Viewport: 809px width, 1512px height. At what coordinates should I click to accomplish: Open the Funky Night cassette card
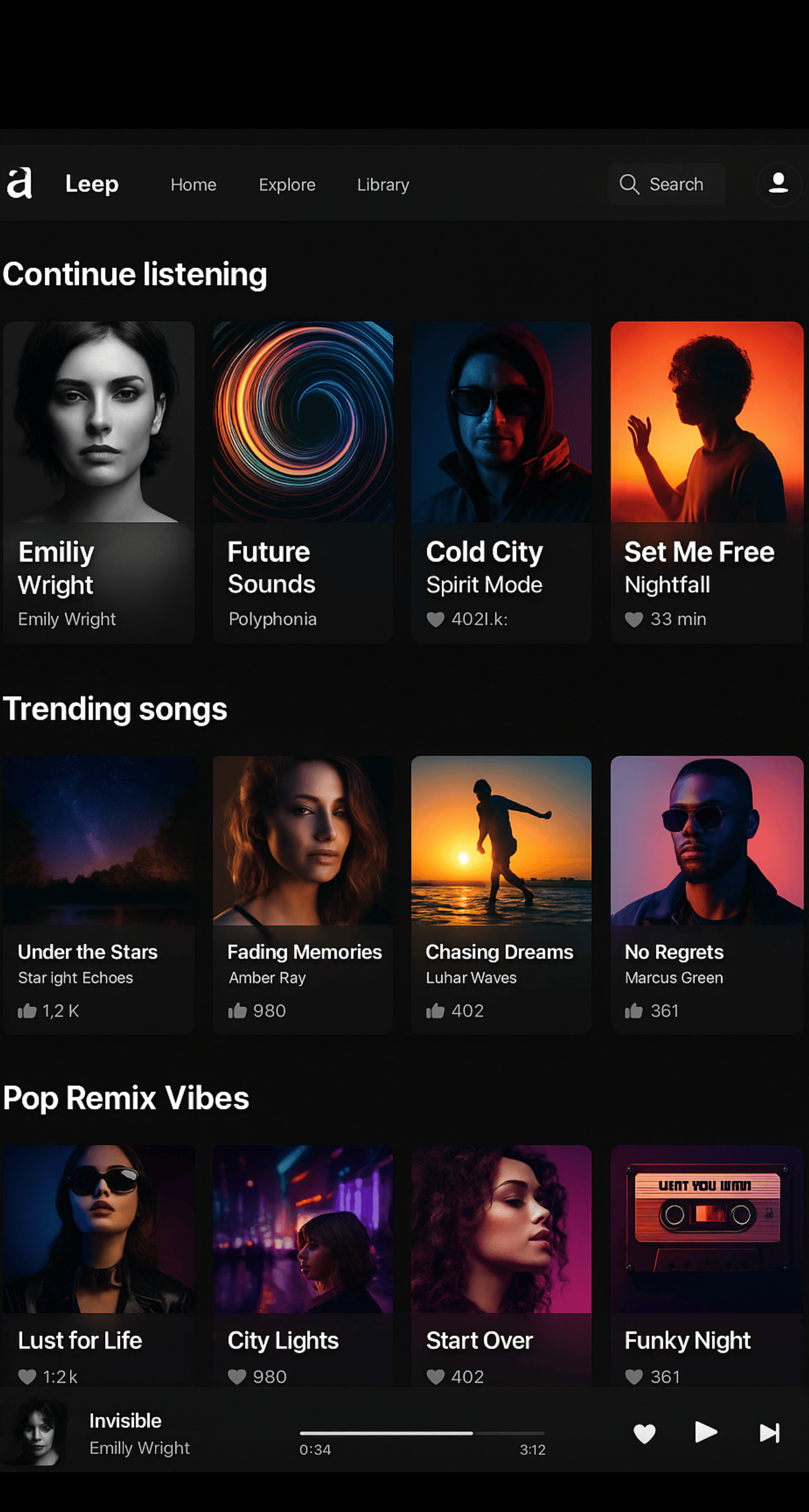point(706,1263)
